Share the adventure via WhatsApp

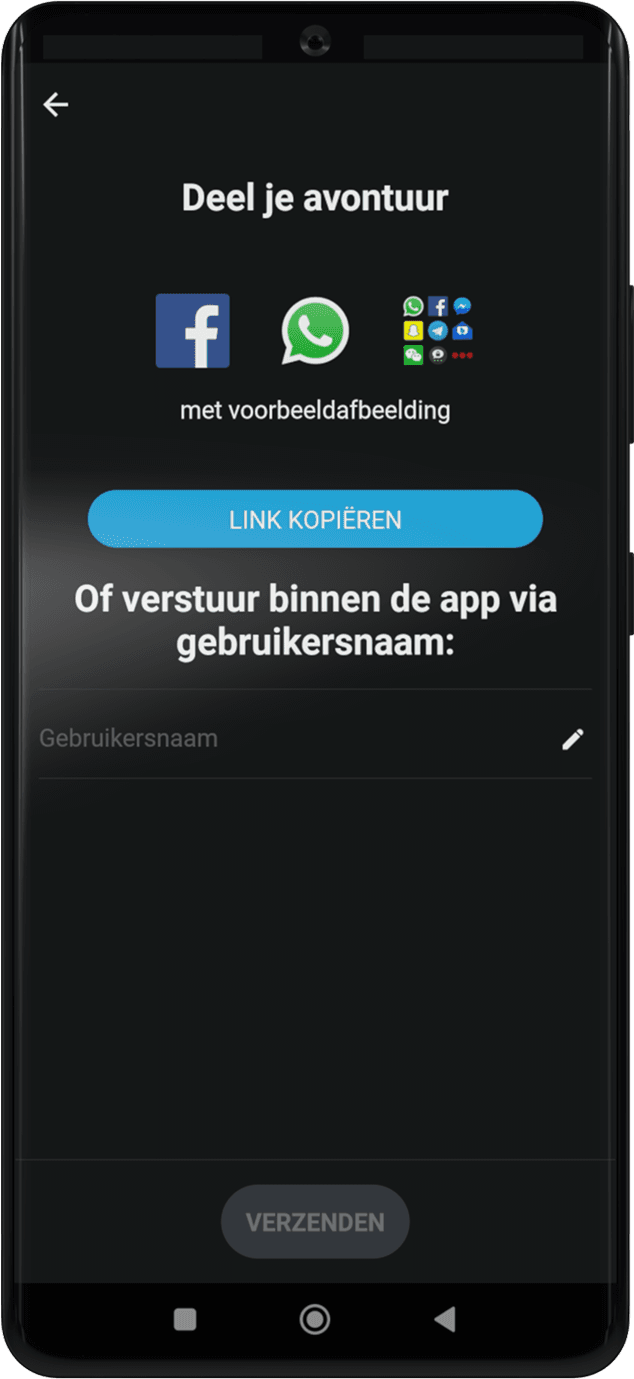pos(315,331)
